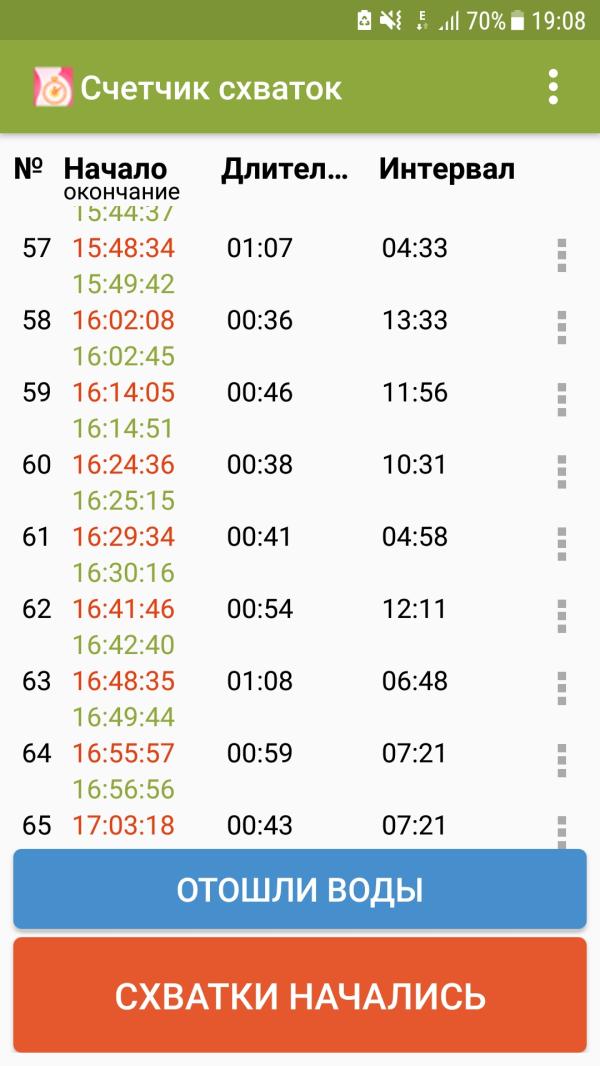Open options for contraction 64
Image resolution: width=600 pixels, height=1066 pixels.
coord(562,761)
